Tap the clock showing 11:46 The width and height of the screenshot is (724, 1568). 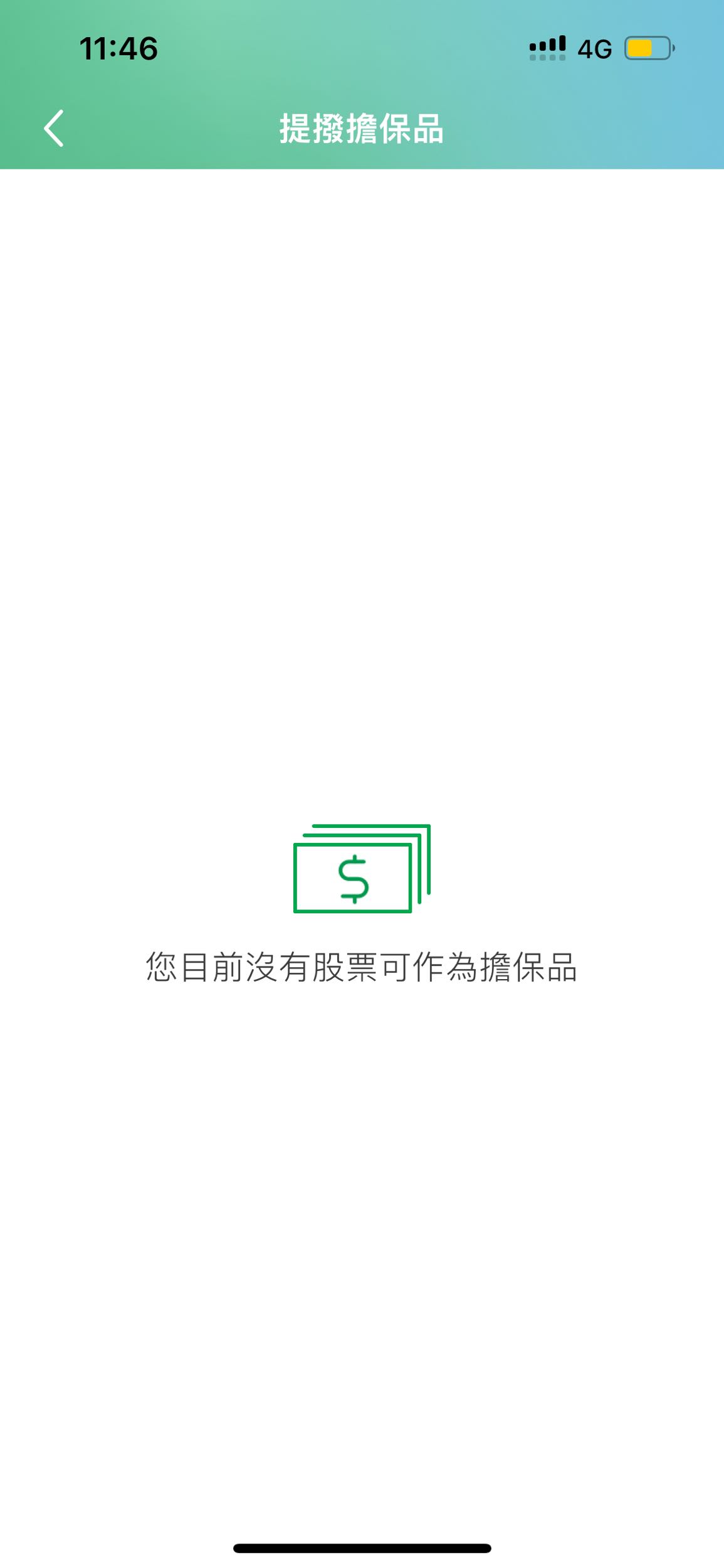pyautogui.click(x=119, y=49)
